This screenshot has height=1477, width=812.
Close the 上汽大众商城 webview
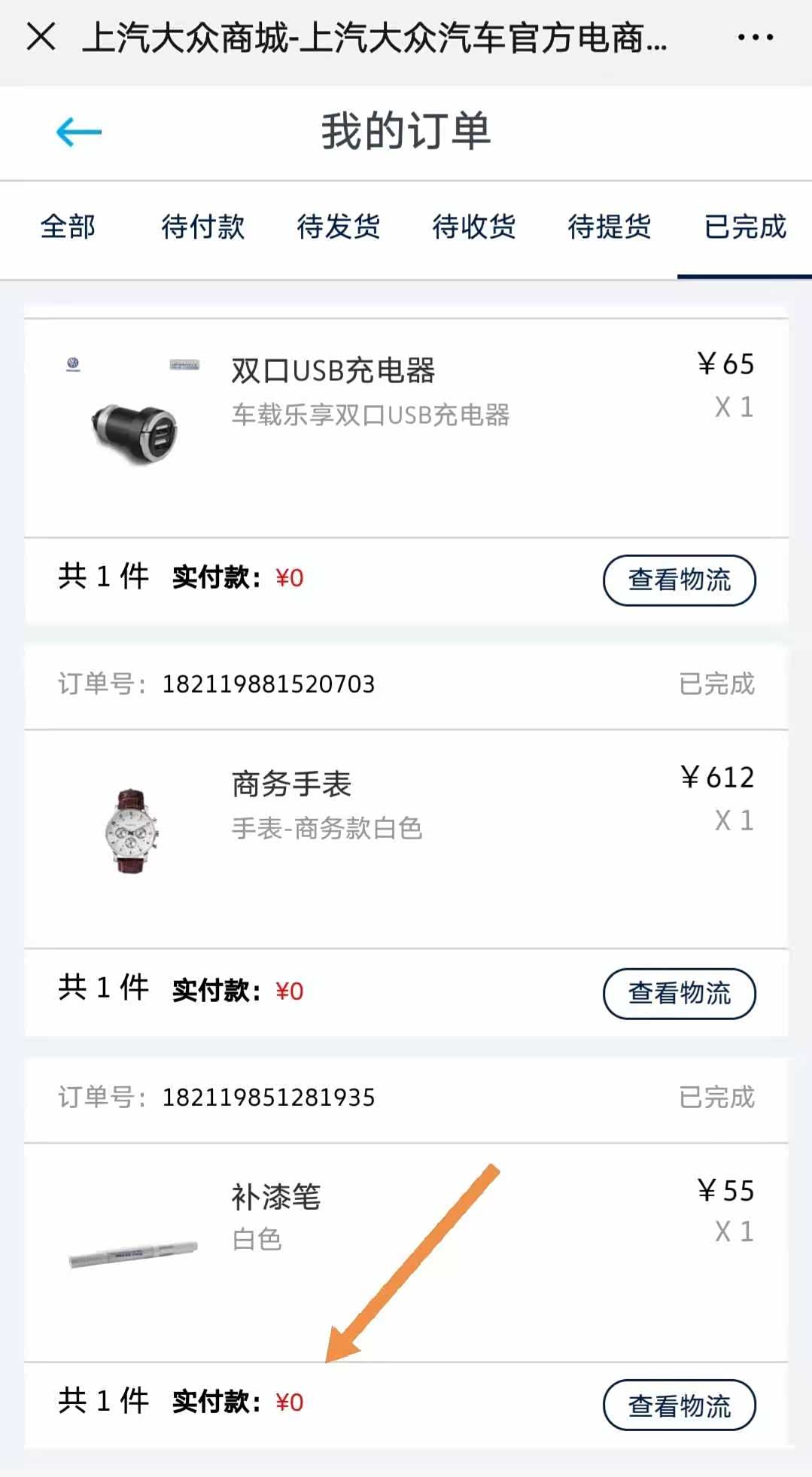pyautogui.click(x=41, y=36)
